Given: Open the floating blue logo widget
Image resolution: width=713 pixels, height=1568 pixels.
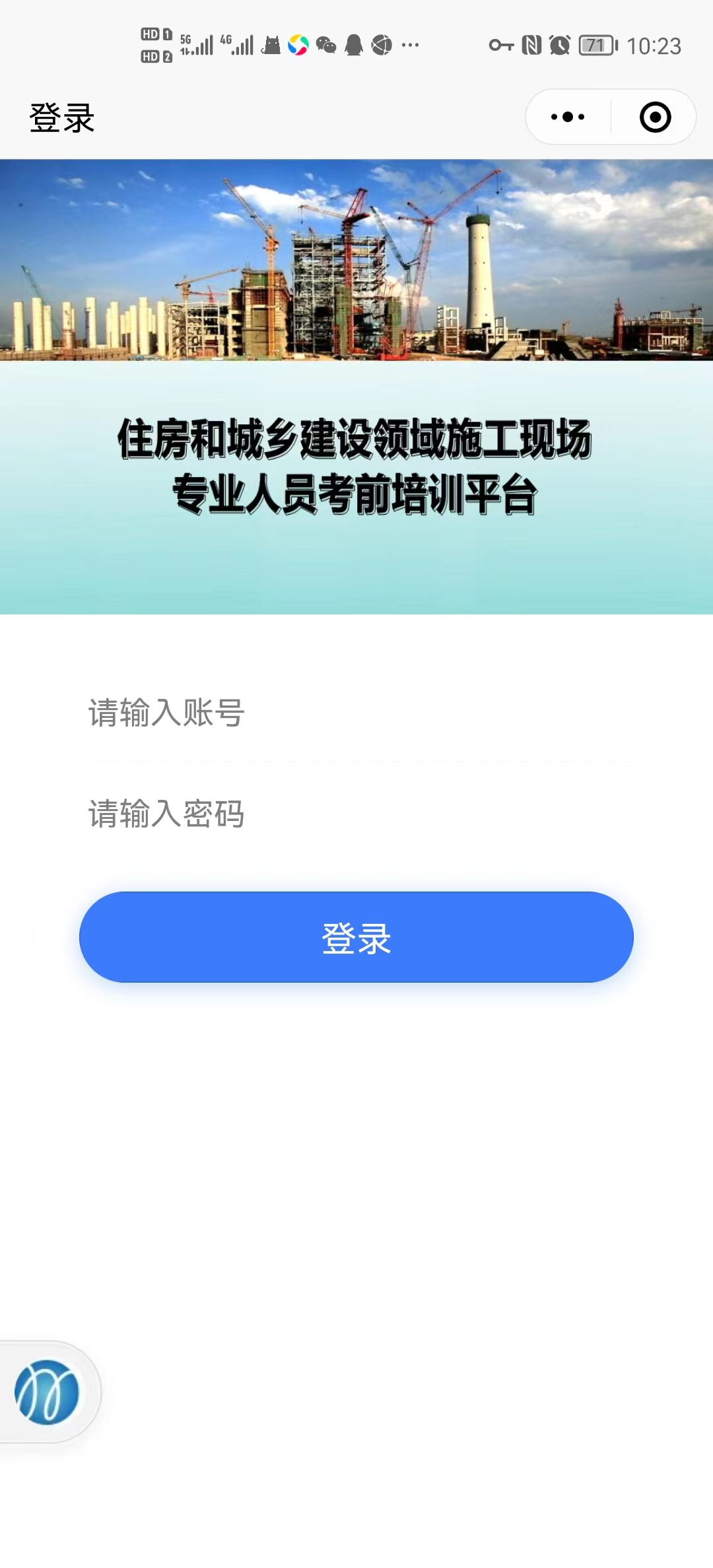Looking at the screenshot, I should click(48, 1392).
